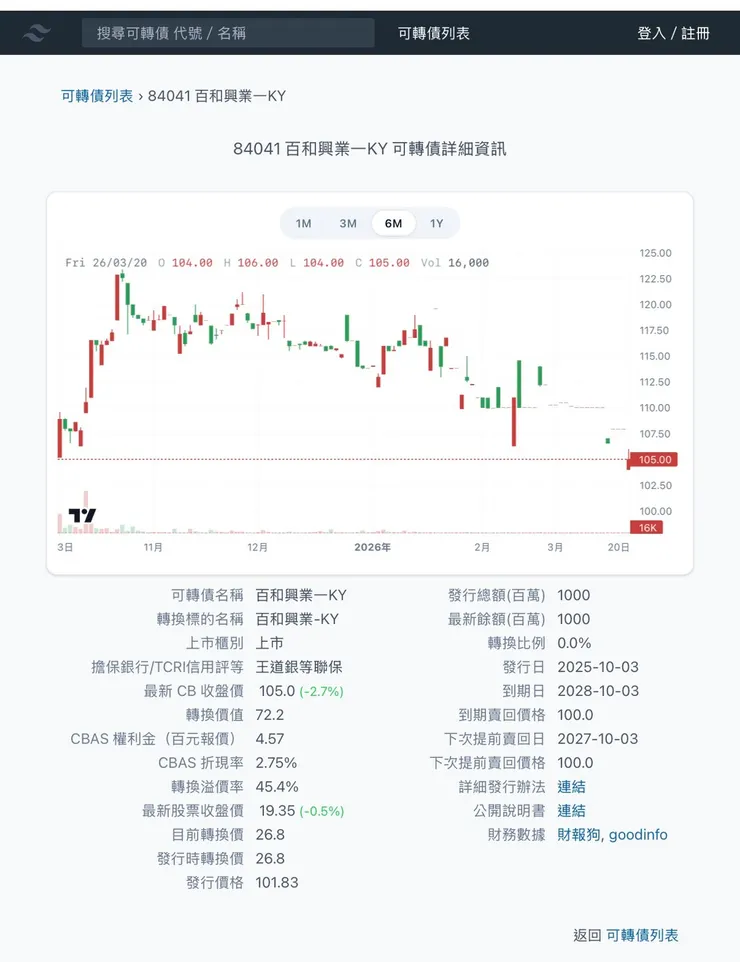This screenshot has width=740, height=962.
Task: Re-select the active 6M timeframe button
Action: (x=392, y=223)
